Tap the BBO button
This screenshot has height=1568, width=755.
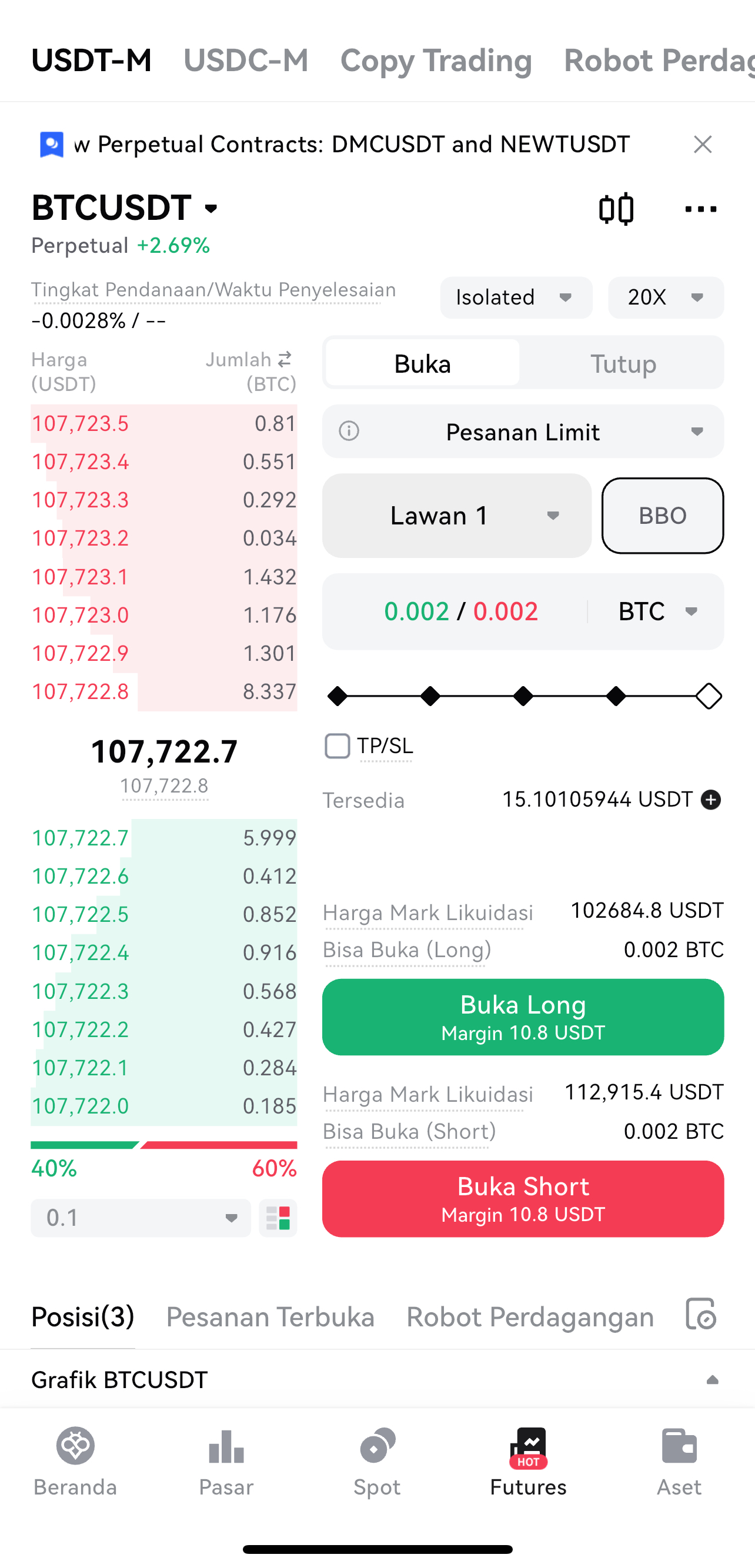663,516
